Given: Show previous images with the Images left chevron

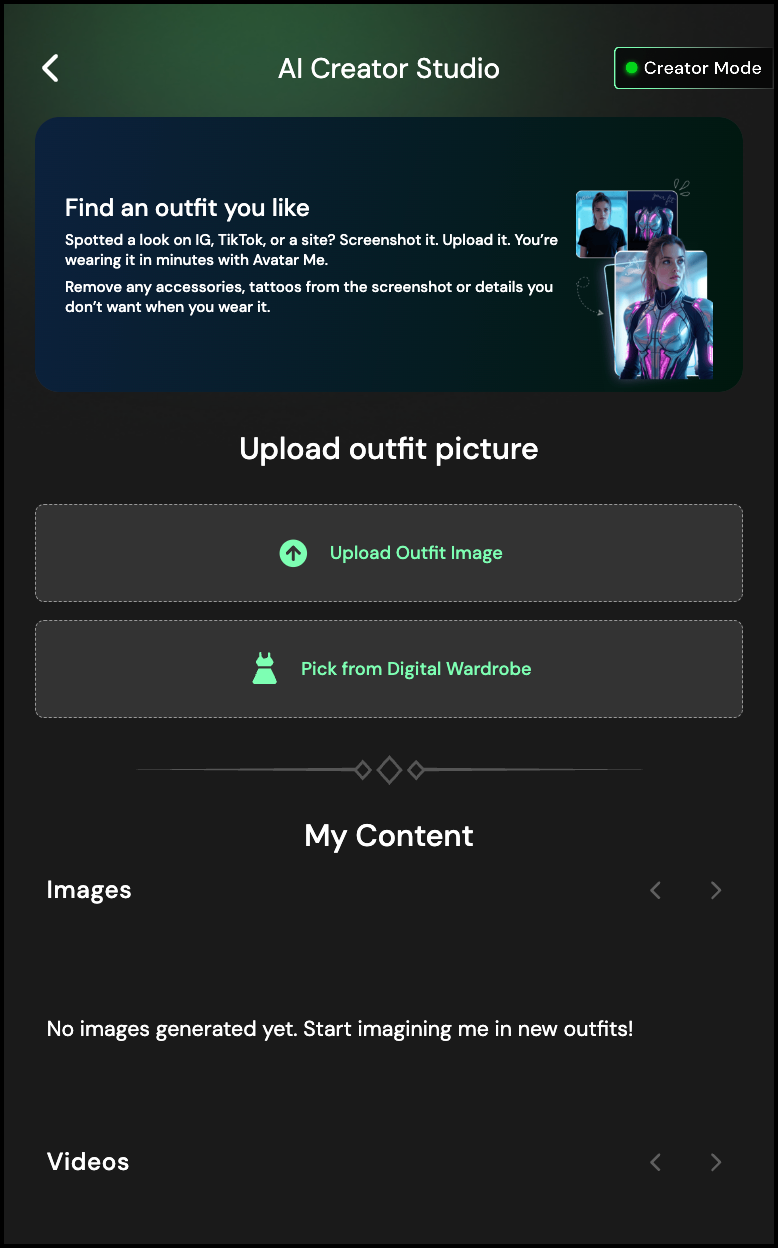Looking at the screenshot, I should [656, 890].
